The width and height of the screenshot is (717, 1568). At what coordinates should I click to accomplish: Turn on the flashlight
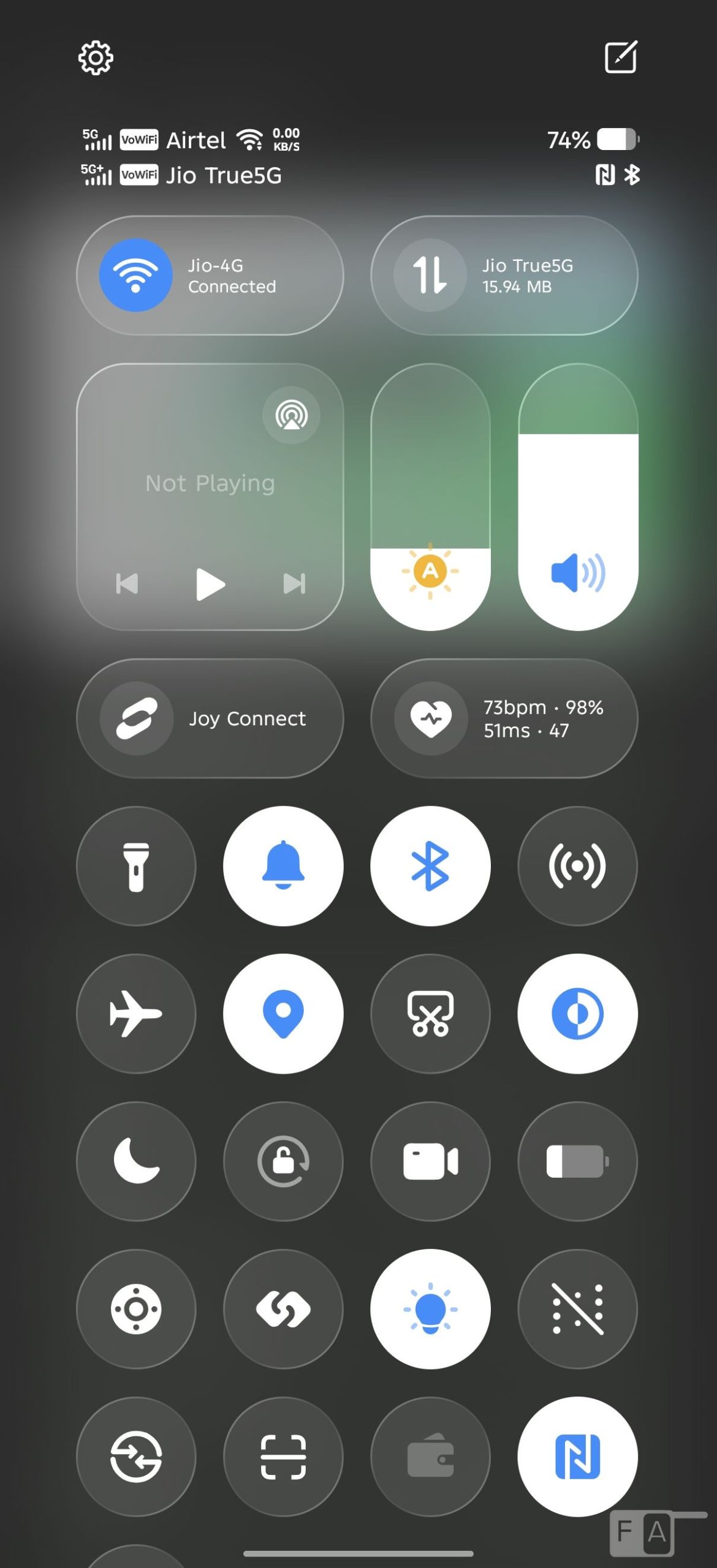pyautogui.click(x=136, y=866)
